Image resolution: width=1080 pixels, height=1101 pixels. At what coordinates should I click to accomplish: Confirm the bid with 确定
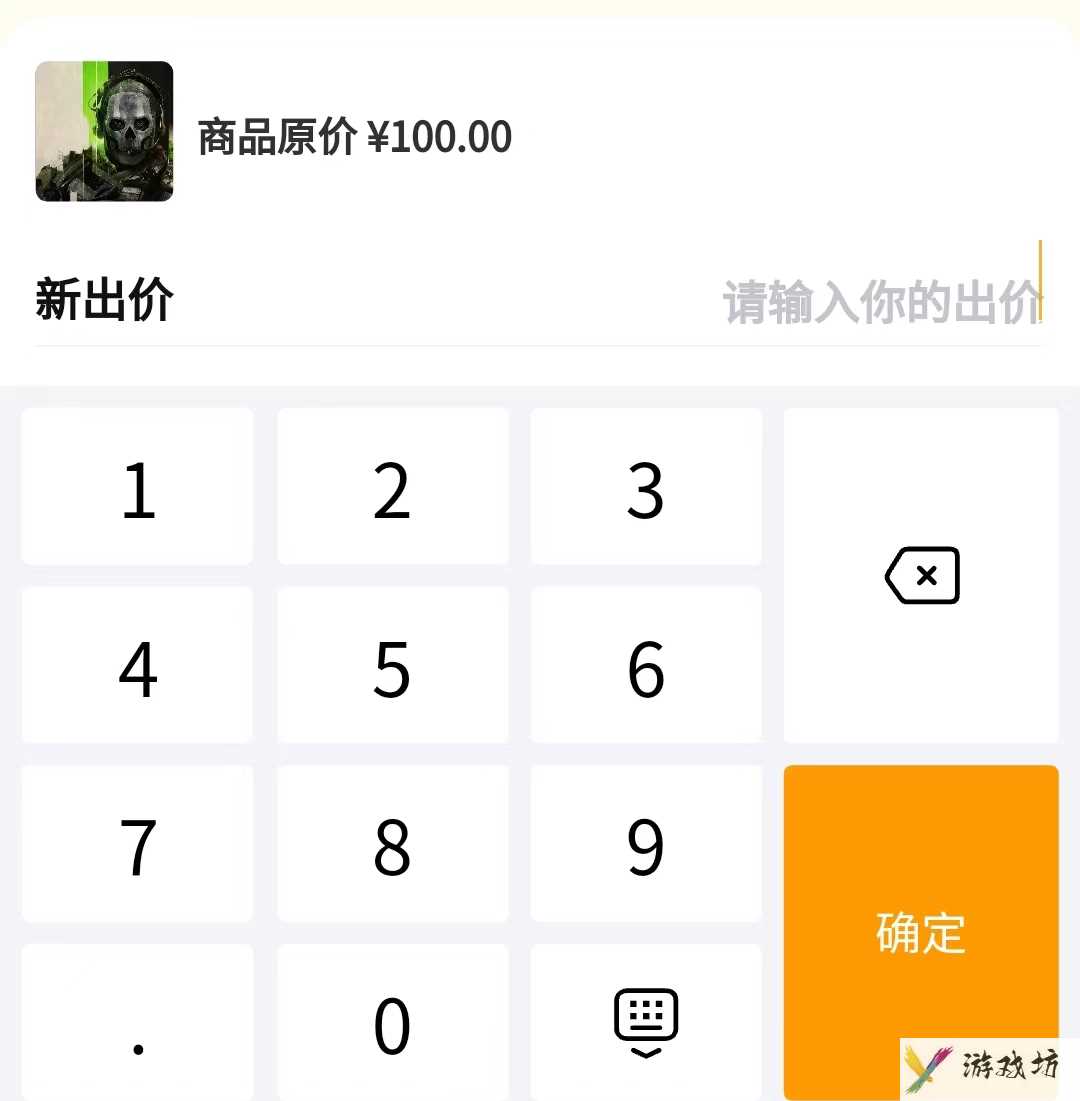click(x=921, y=932)
